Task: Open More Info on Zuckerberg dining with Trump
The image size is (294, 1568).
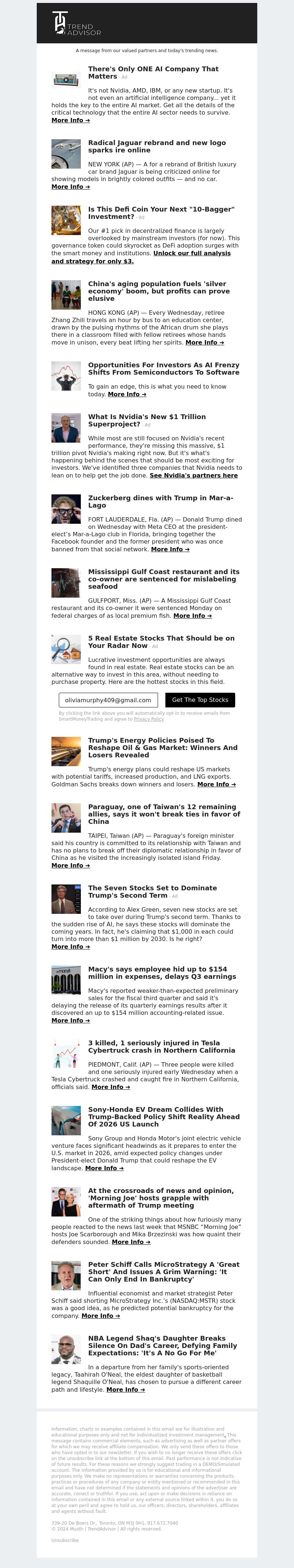Action: (170, 549)
